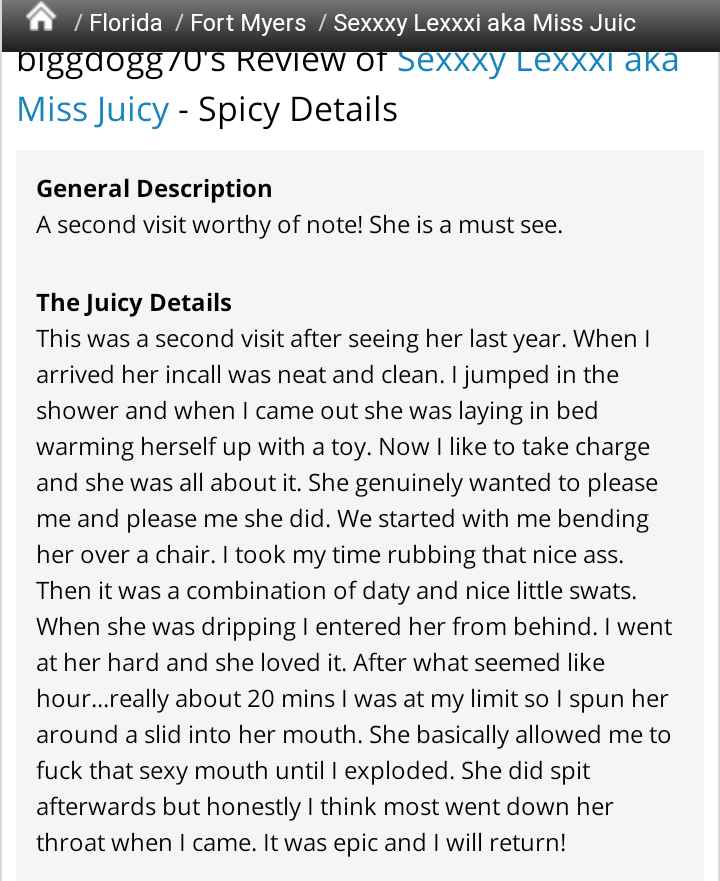The image size is (720, 881).
Task: Open the profile breadcrumb link in the bar
Action: (484, 22)
